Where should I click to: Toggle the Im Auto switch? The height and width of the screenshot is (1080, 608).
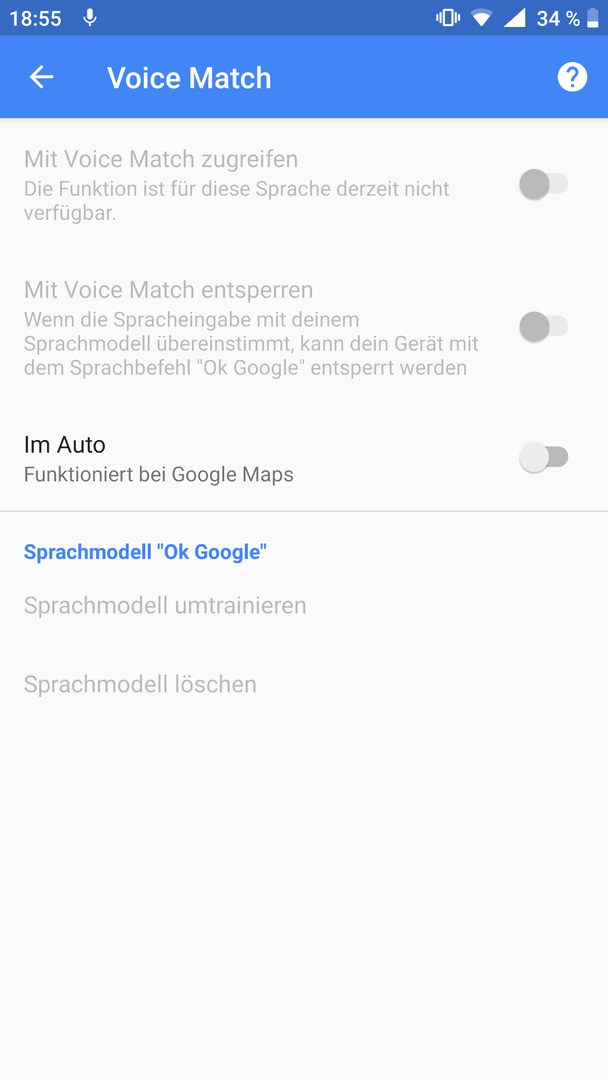[544, 457]
